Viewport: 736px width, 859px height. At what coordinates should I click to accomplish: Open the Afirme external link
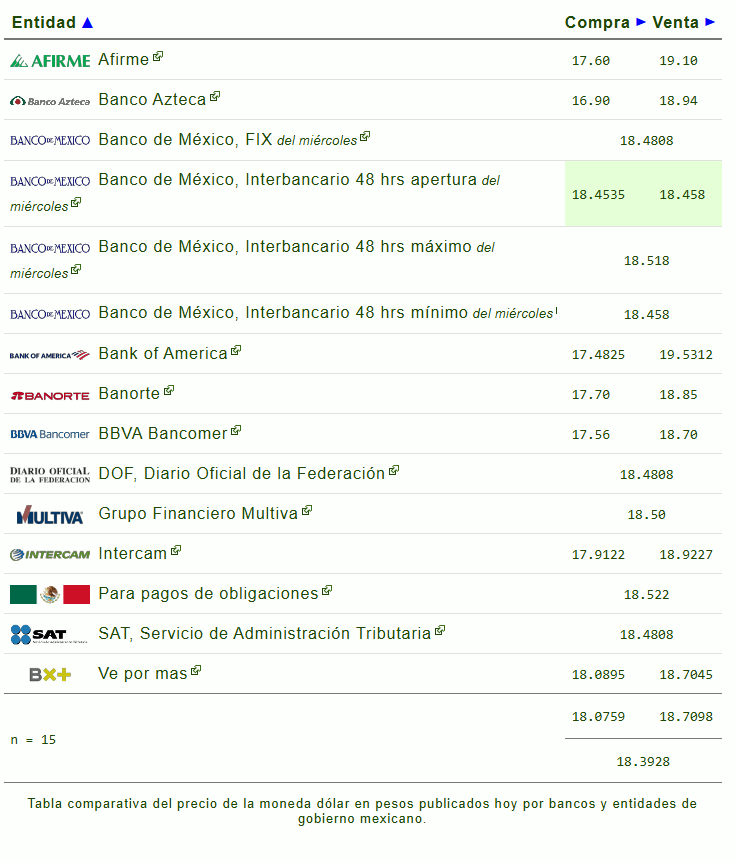(123, 60)
